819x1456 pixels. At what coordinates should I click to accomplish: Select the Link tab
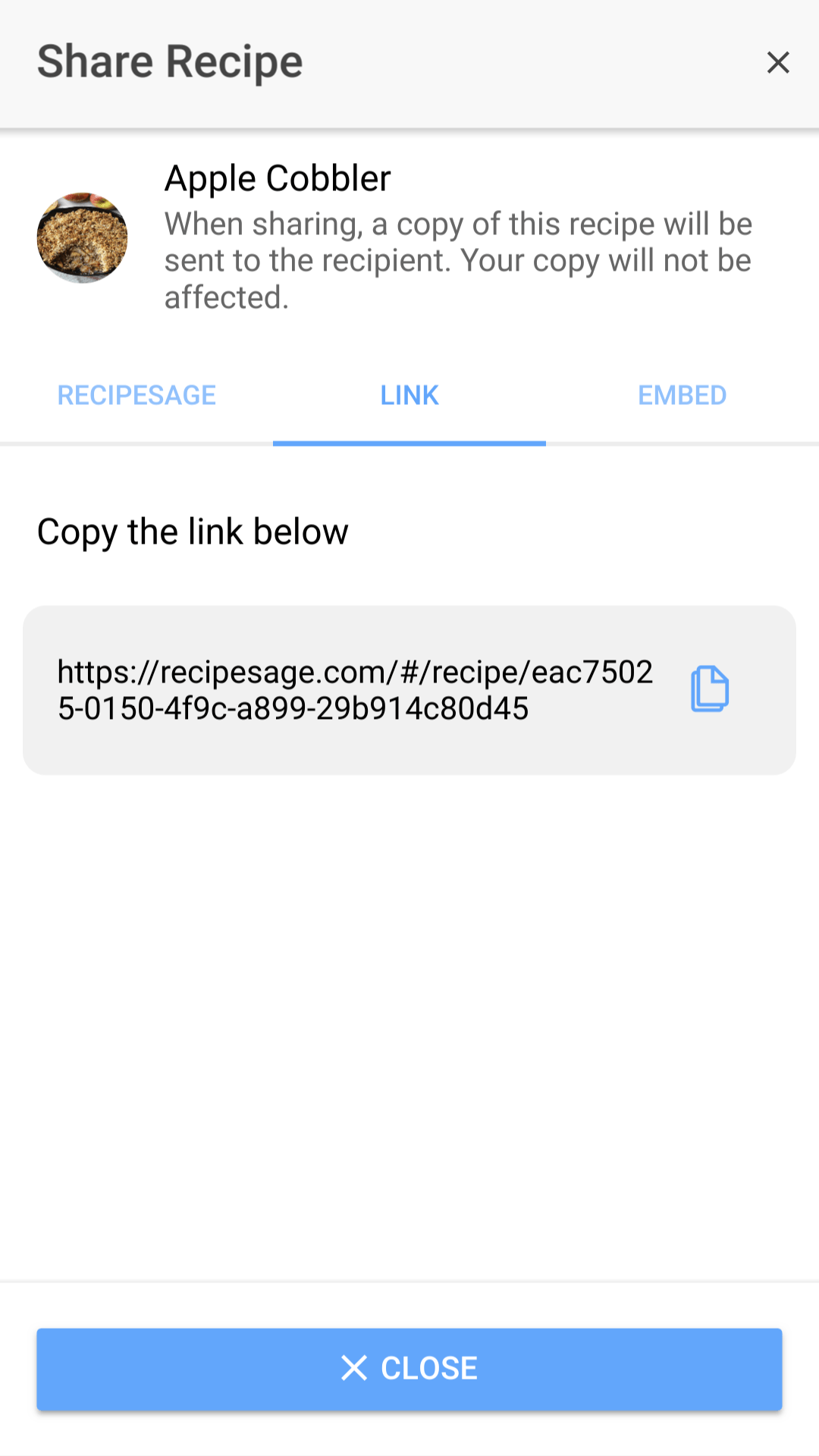[409, 395]
